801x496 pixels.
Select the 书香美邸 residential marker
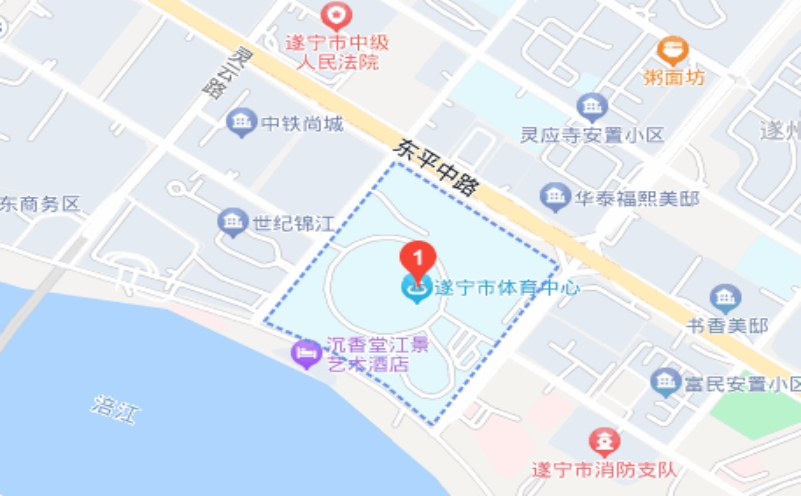(x=725, y=298)
